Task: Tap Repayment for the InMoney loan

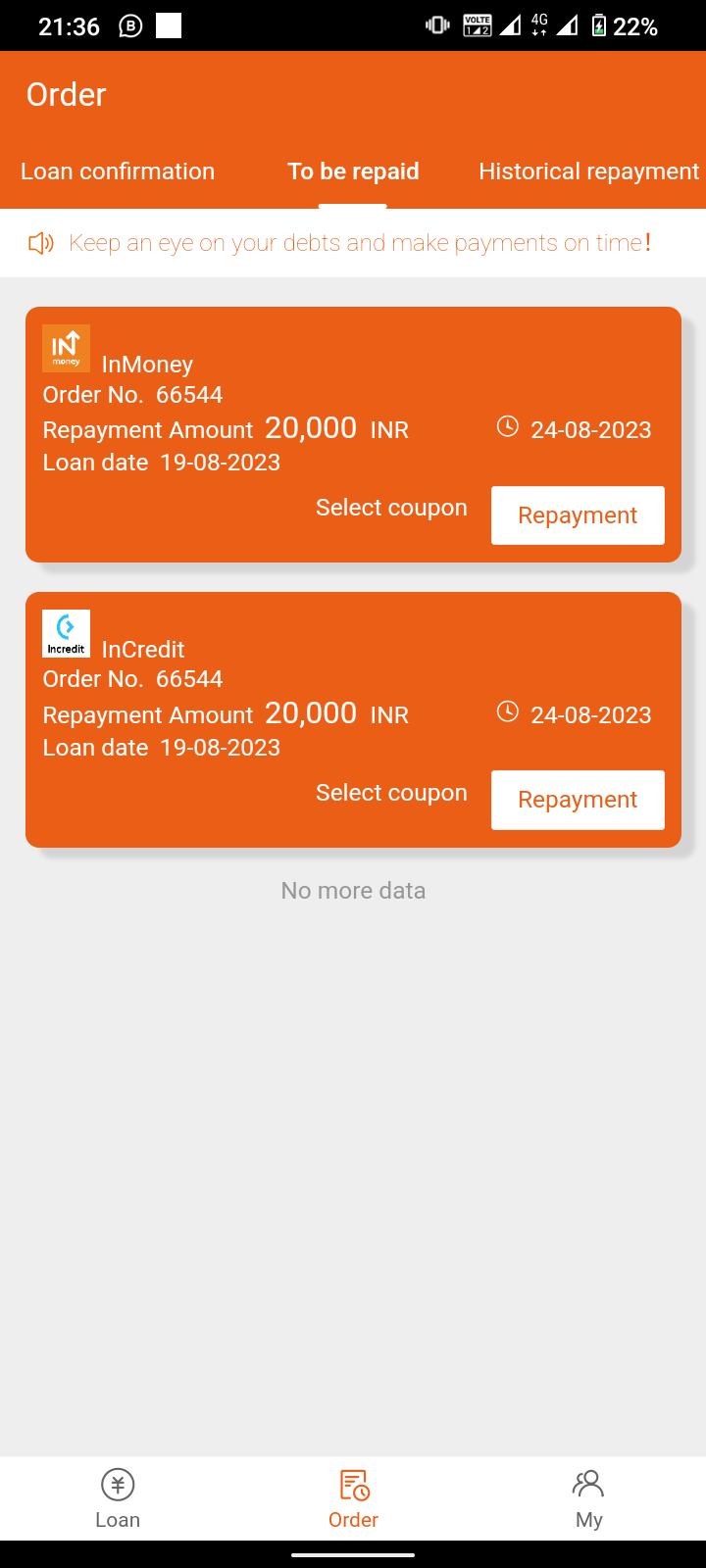Action: [x=578, y=515]
